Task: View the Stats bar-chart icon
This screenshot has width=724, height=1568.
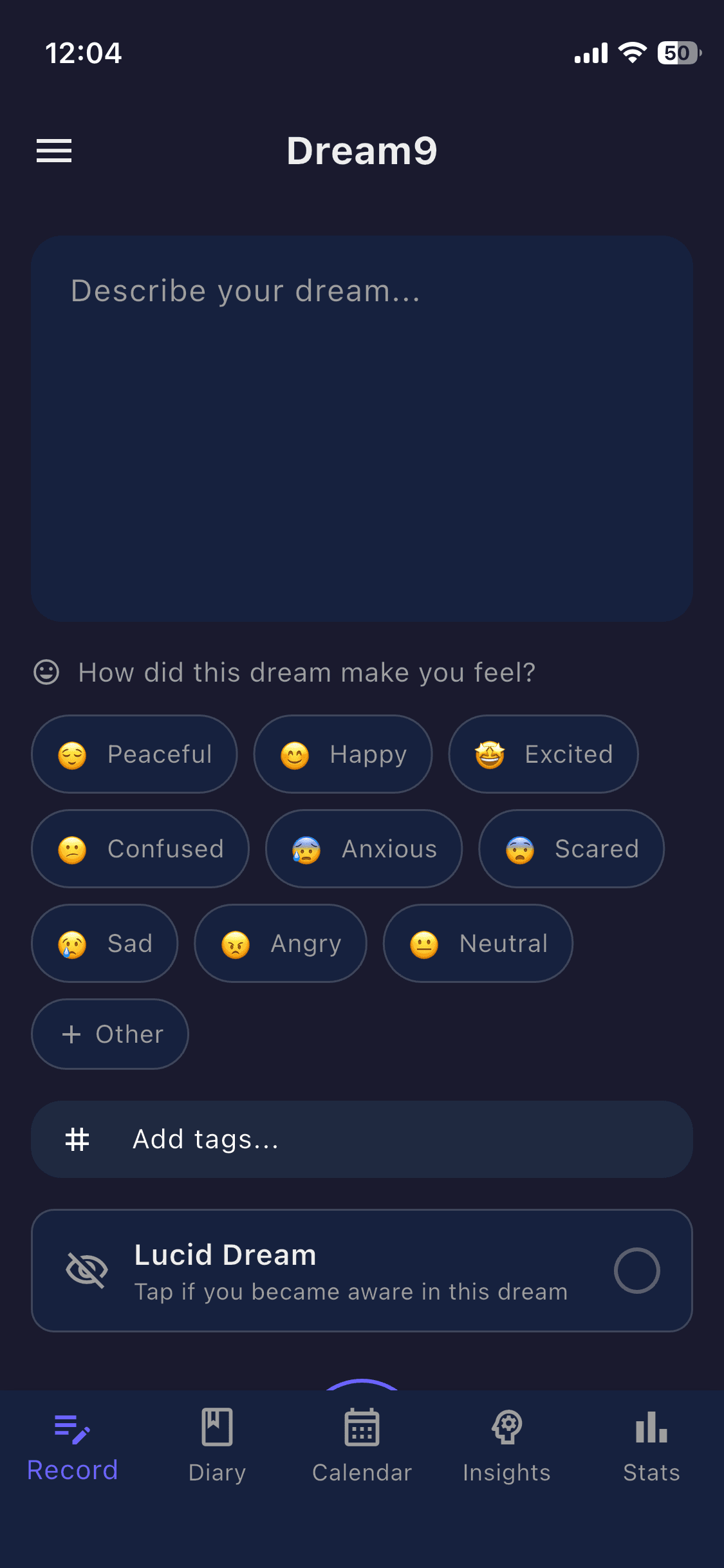Action: click(651, 1428)
